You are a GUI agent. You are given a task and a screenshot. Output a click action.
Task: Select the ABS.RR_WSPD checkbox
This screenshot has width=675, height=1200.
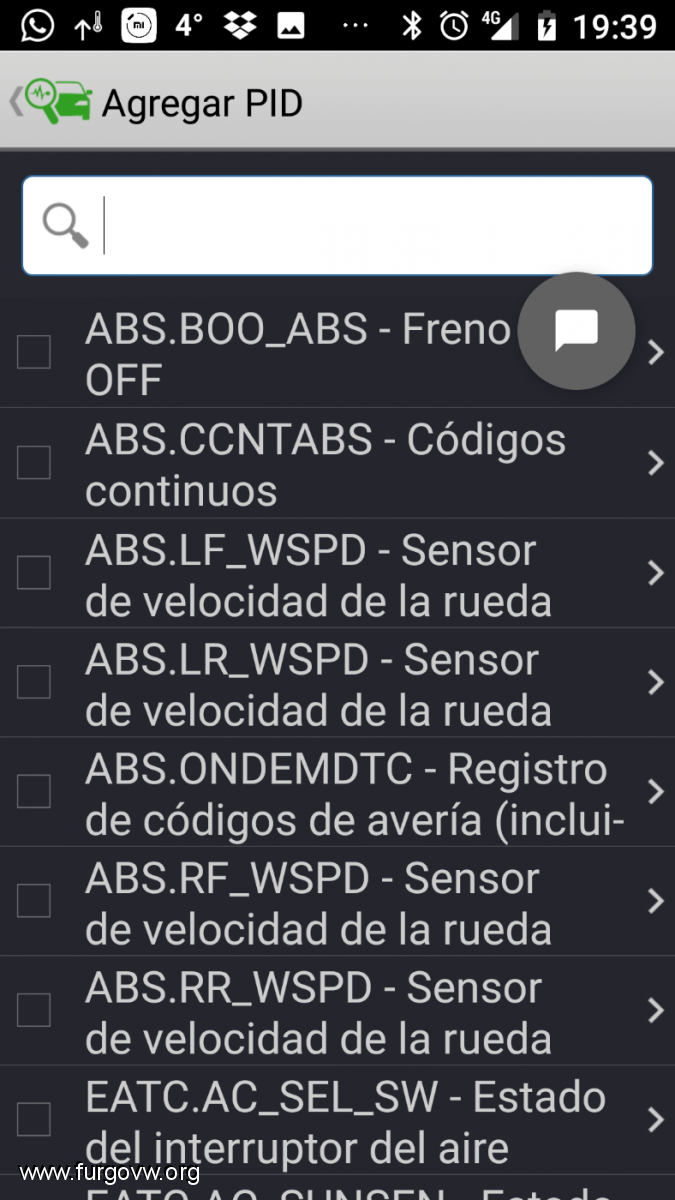[34, 1010]
